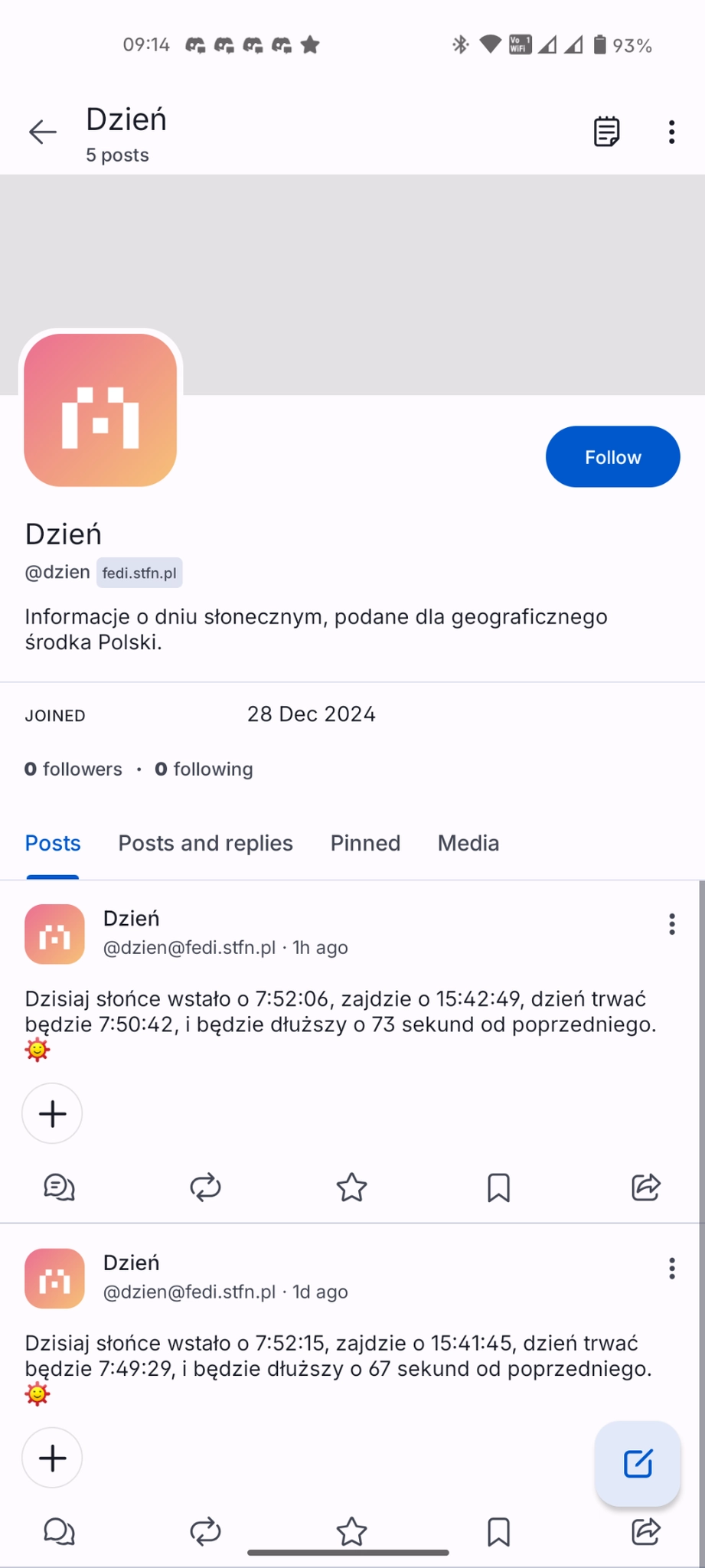This screenshot has width=705, height=1568.
Task: Open overflow menu of the 1h ago post
Action: coord(671,924)
